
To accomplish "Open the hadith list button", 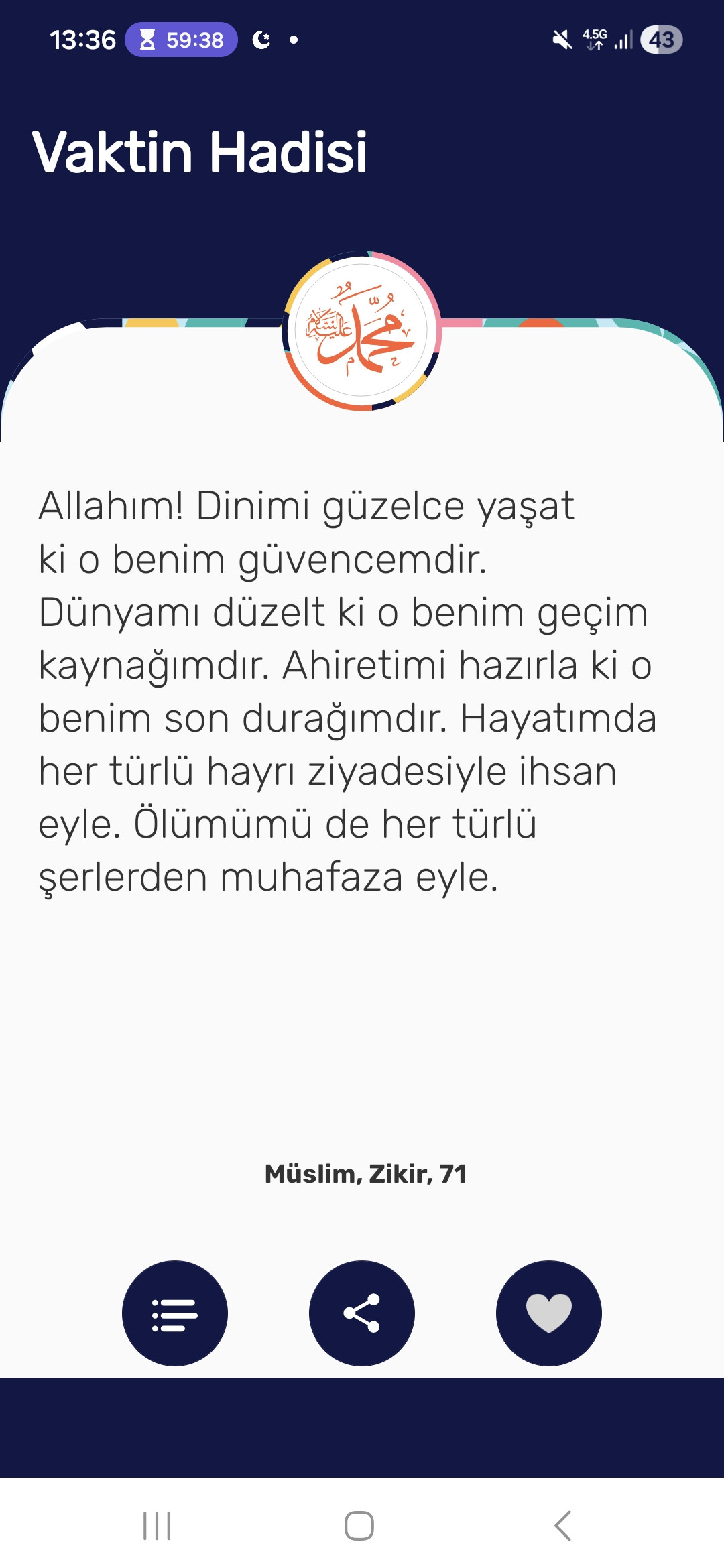I will click(x=174, y=1313).
